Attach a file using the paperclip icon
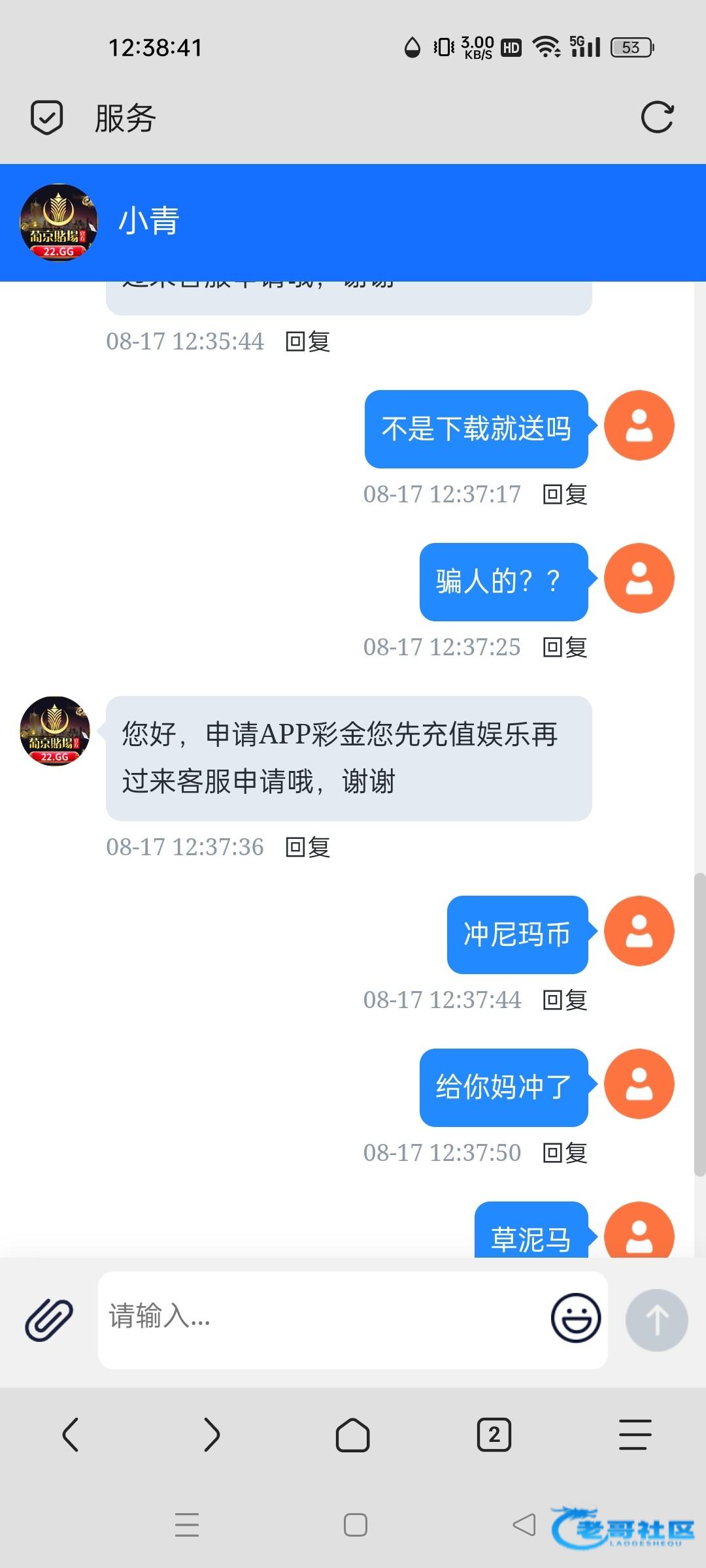The image size is (706, 1568). [x=49, y=1320]
